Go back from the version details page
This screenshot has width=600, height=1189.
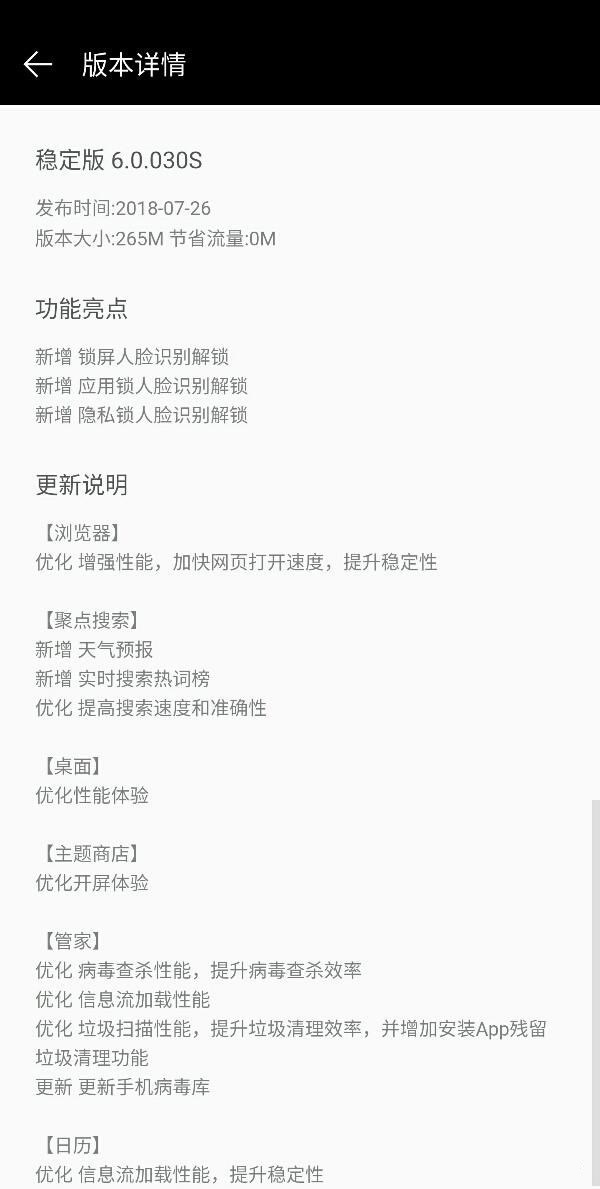point(38,65)
